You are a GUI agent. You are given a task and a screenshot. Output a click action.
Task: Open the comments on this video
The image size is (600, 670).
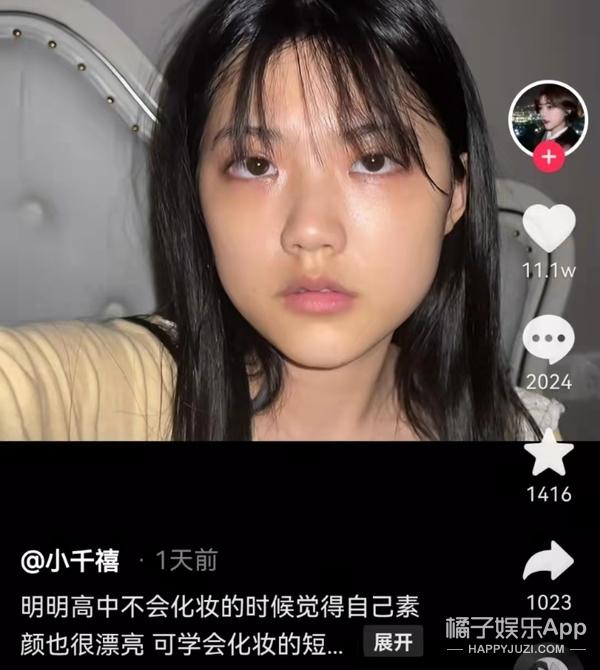(549, 339)
